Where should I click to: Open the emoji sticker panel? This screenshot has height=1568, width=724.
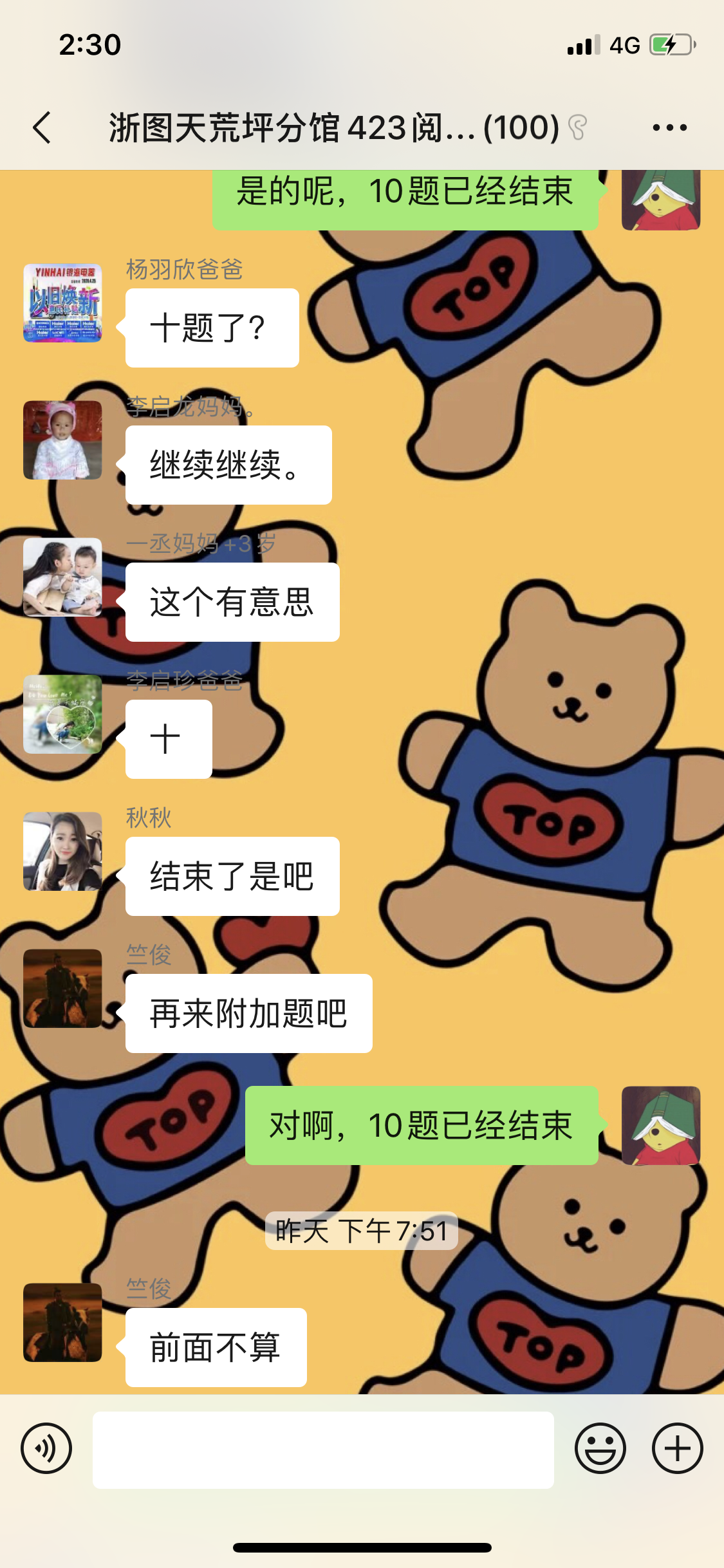pos(600,1449)
